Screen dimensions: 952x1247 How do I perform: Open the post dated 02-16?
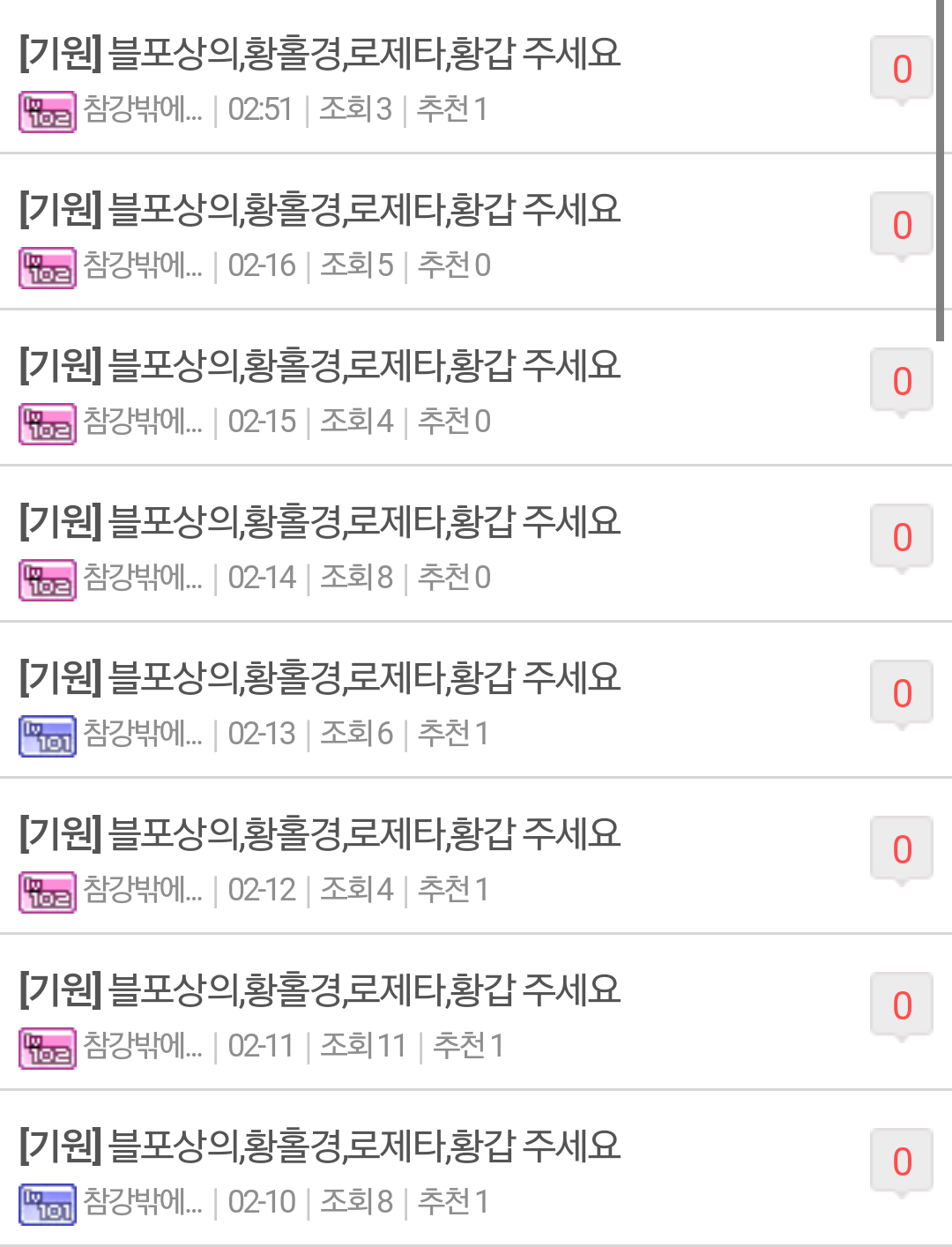pos(319,211)
